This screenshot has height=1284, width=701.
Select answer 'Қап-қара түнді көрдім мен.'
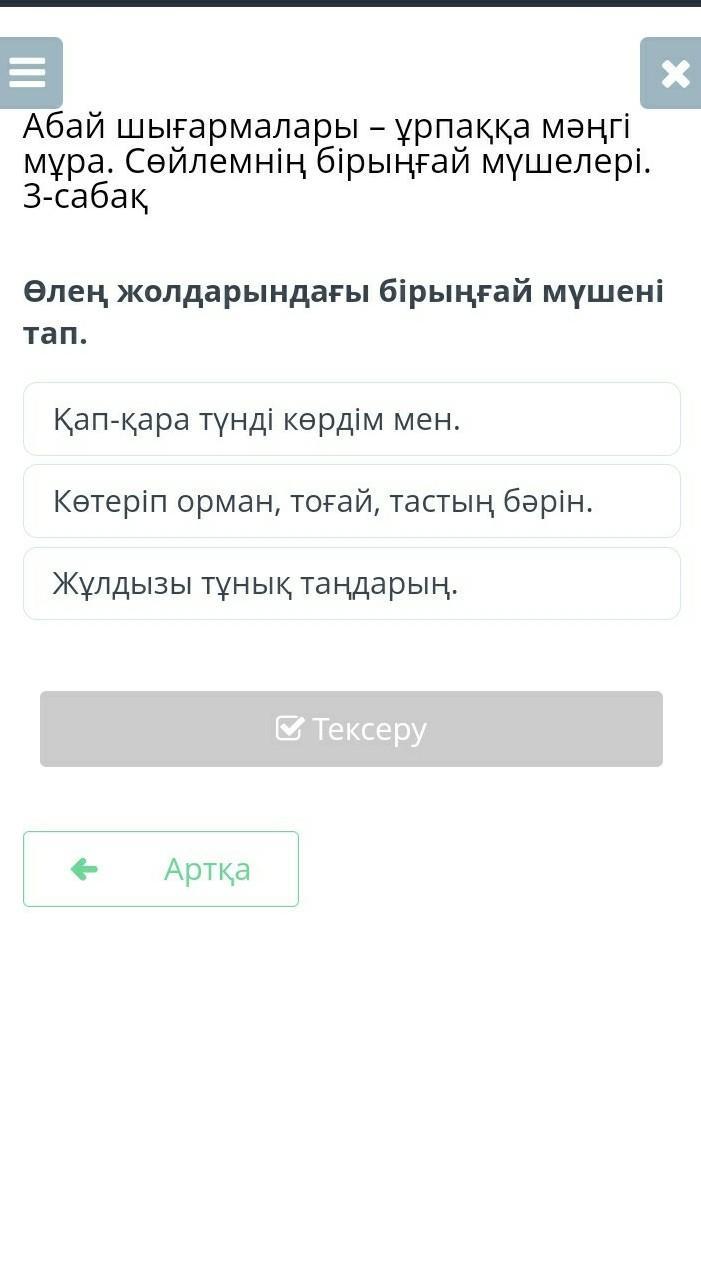tap(351, 419)
